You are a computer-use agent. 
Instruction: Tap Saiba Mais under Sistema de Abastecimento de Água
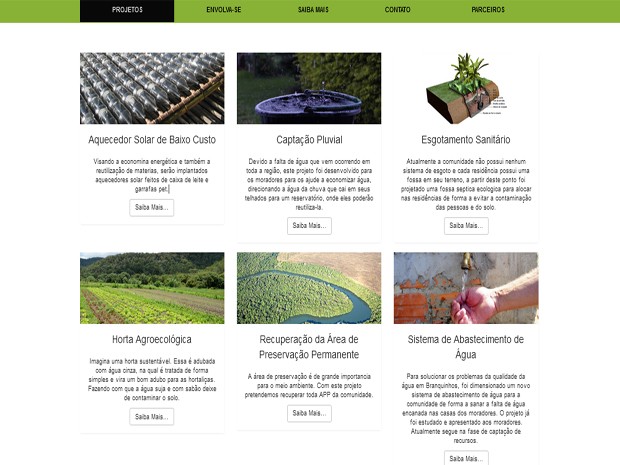point(466,458)
